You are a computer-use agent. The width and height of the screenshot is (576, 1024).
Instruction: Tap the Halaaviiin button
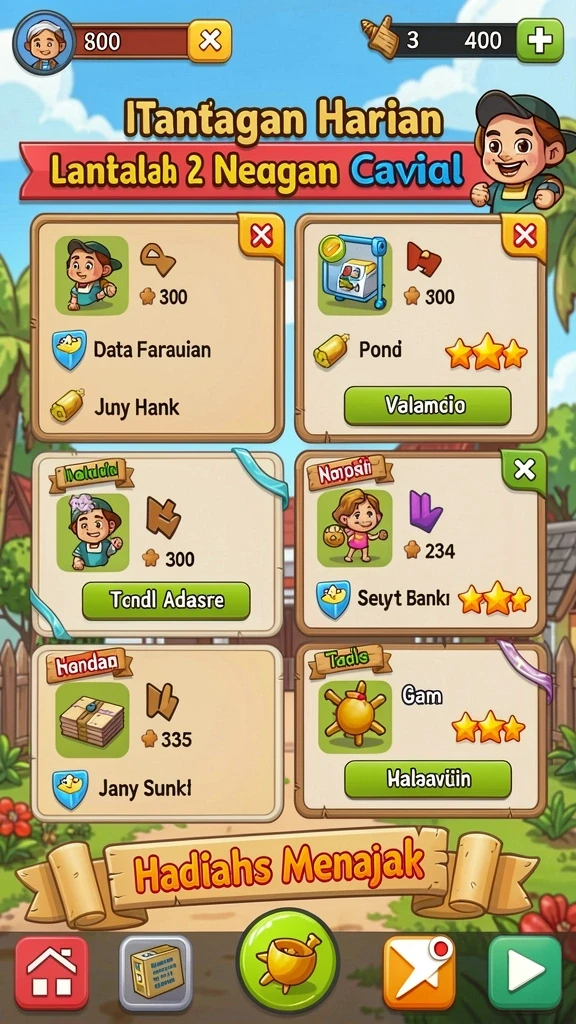428,779
